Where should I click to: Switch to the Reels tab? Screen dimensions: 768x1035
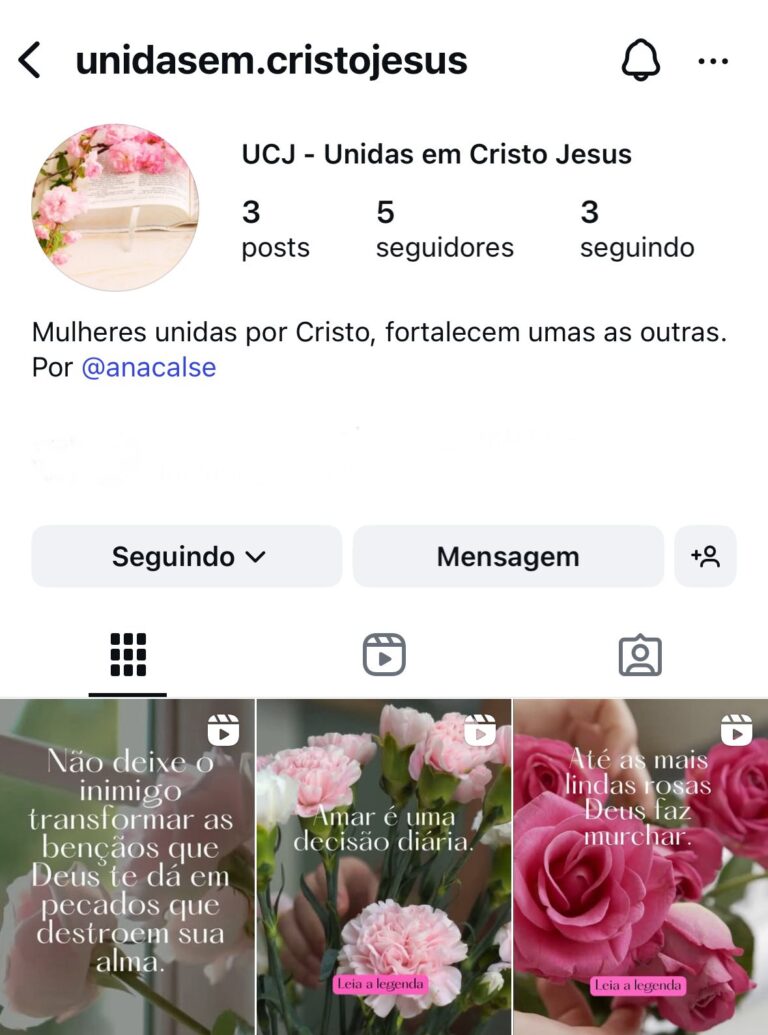tap(384, 655)
